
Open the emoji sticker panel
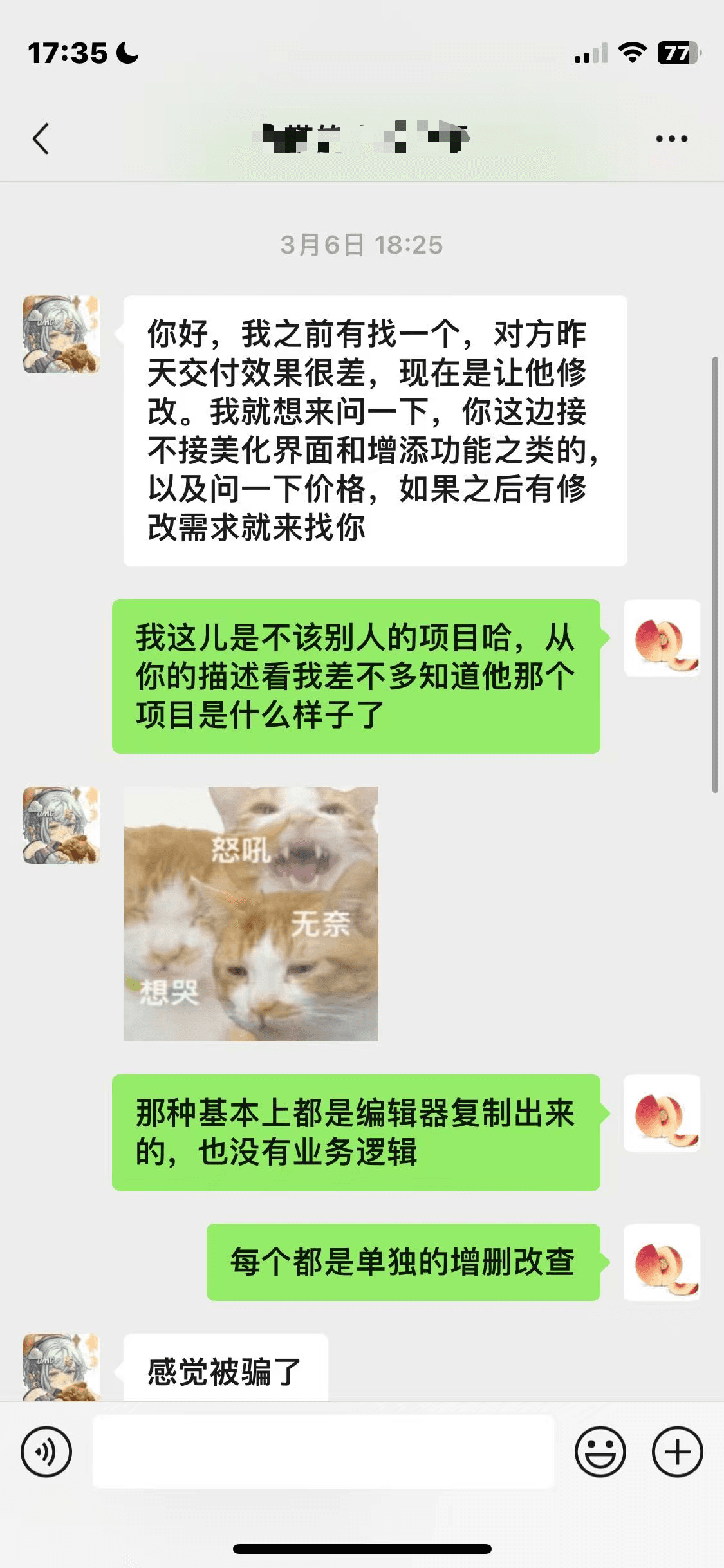(x=600, y=1452)
